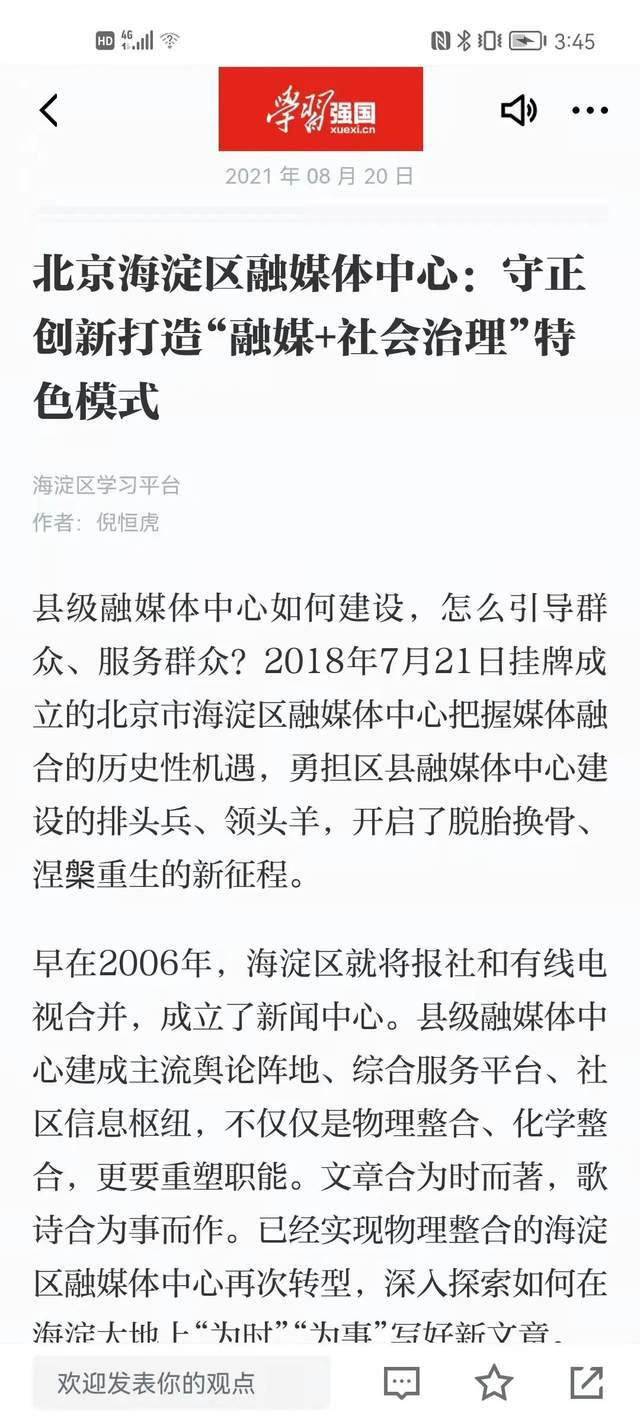Play the article audio with speaker icon

click(x=518, y=110)
